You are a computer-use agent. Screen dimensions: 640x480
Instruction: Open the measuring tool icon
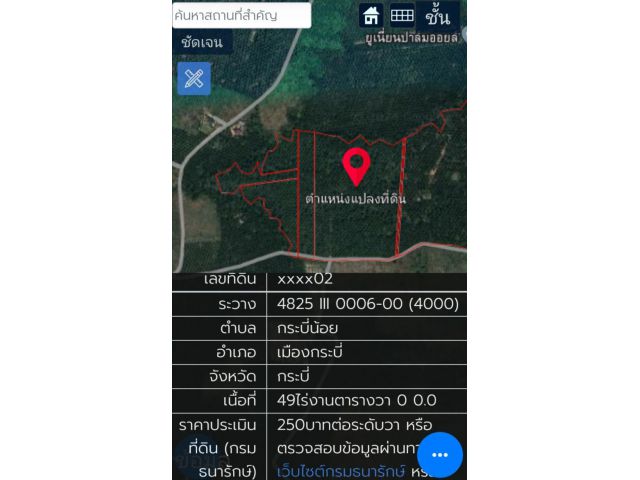point(194,79)
